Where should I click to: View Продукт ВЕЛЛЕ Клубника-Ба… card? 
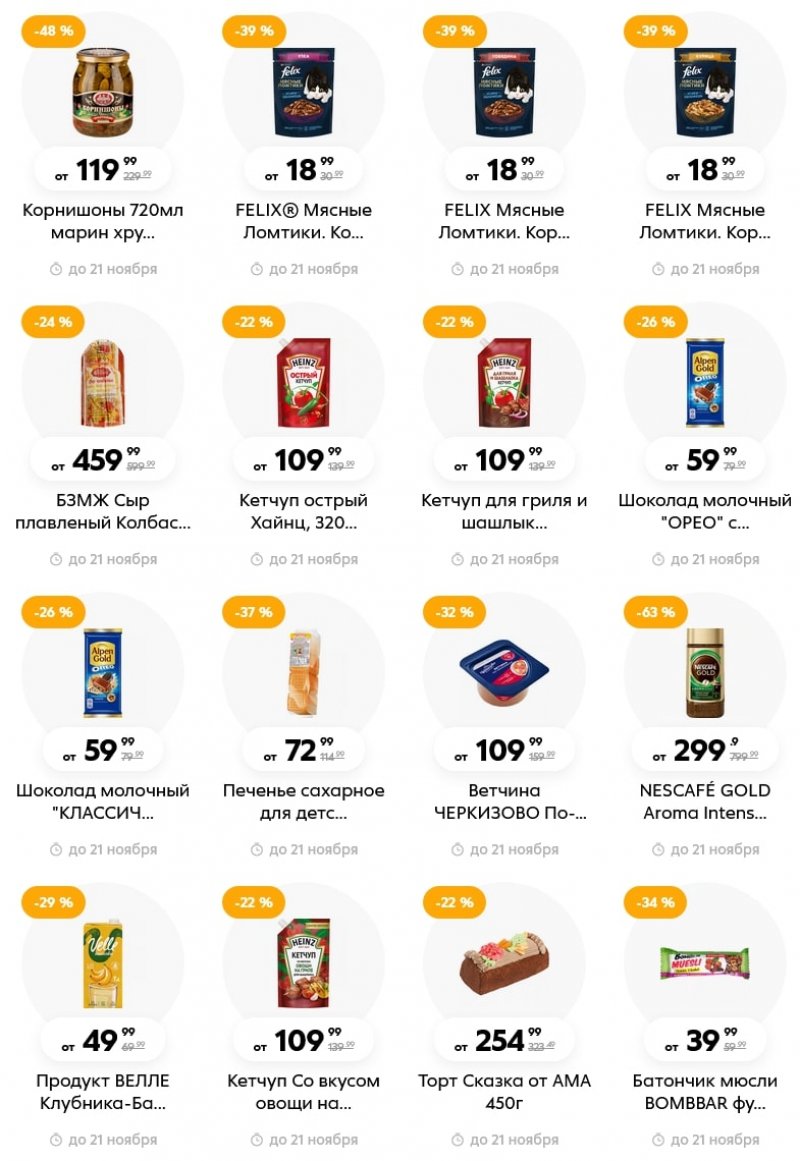click(103, 1091)
